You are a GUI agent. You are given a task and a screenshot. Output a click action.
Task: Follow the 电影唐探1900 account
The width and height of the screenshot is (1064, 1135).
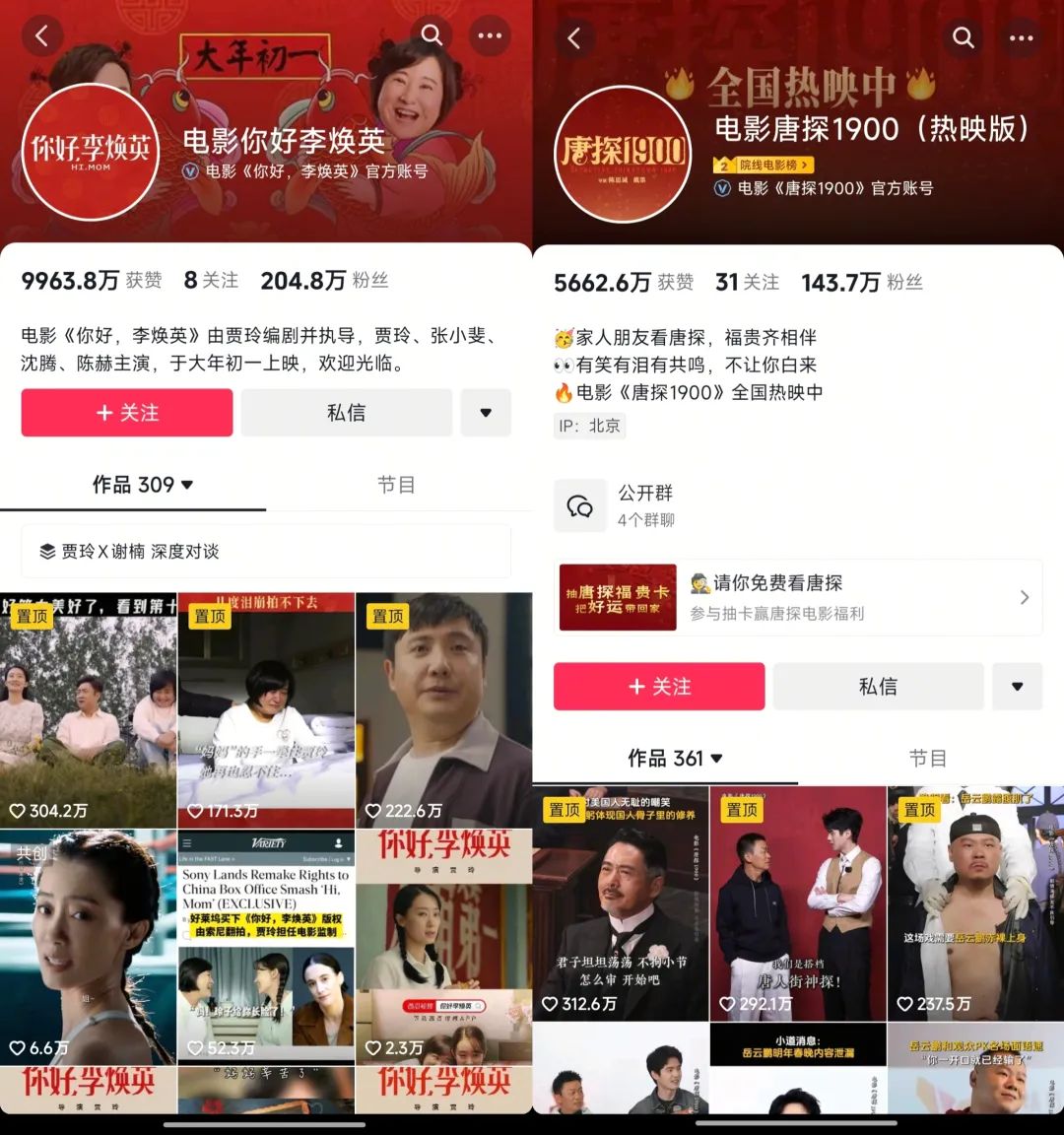[659, 687]
